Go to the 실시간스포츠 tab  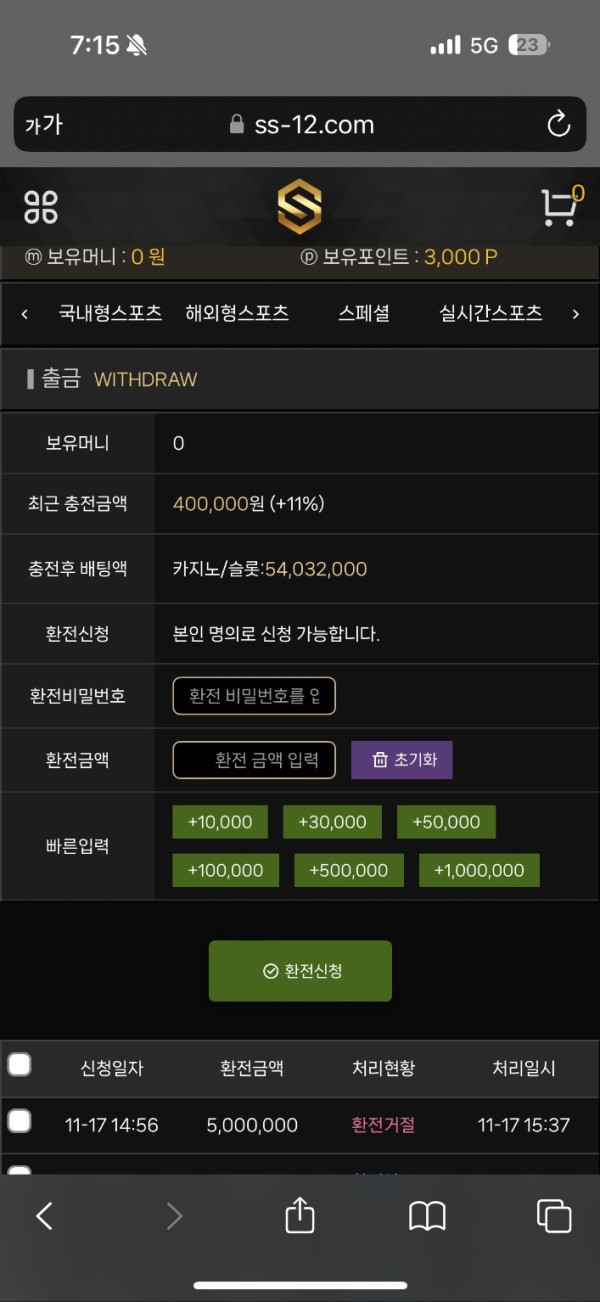491,313
